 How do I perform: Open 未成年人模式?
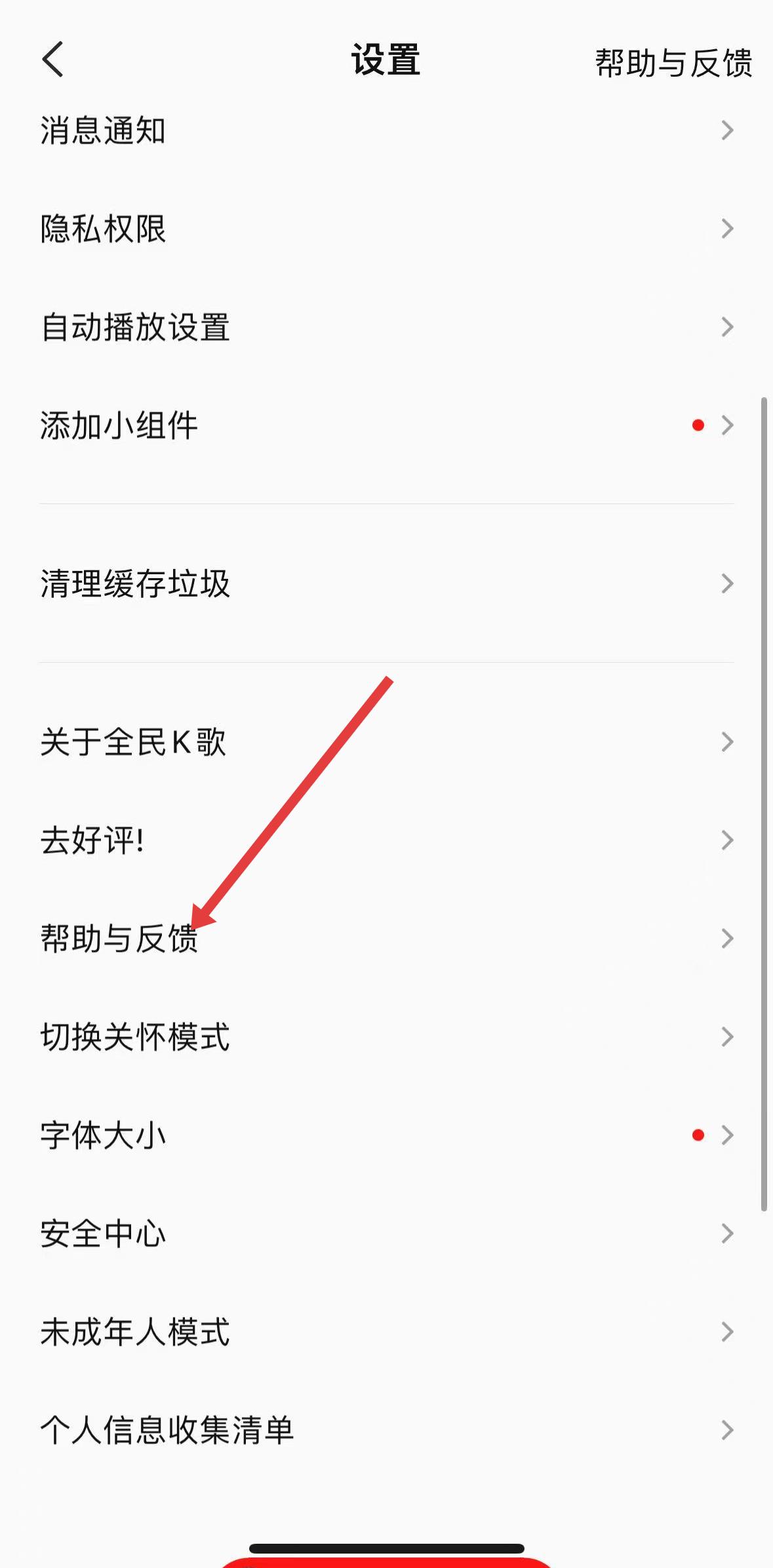coord(386,1331)
